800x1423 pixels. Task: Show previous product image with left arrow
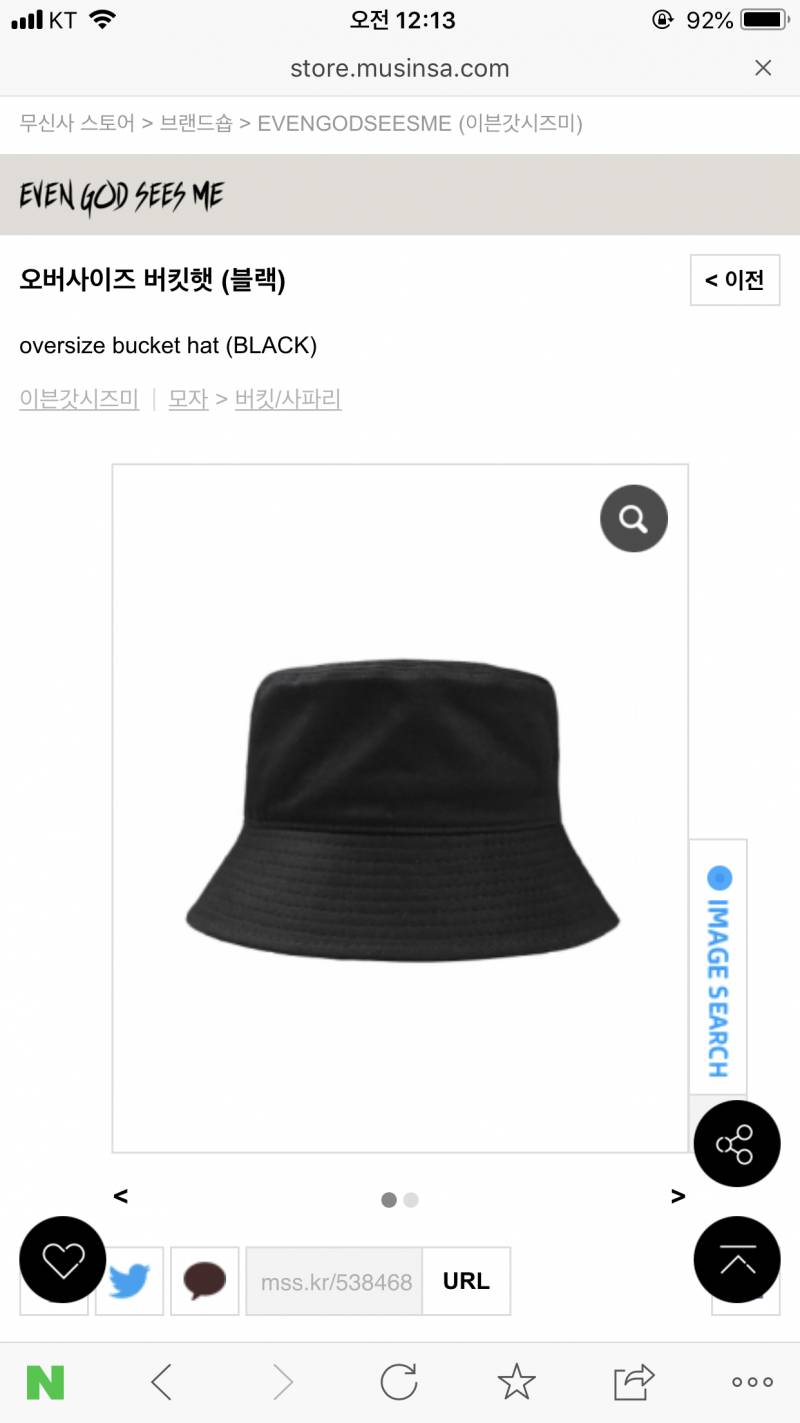pos(121,1196)
